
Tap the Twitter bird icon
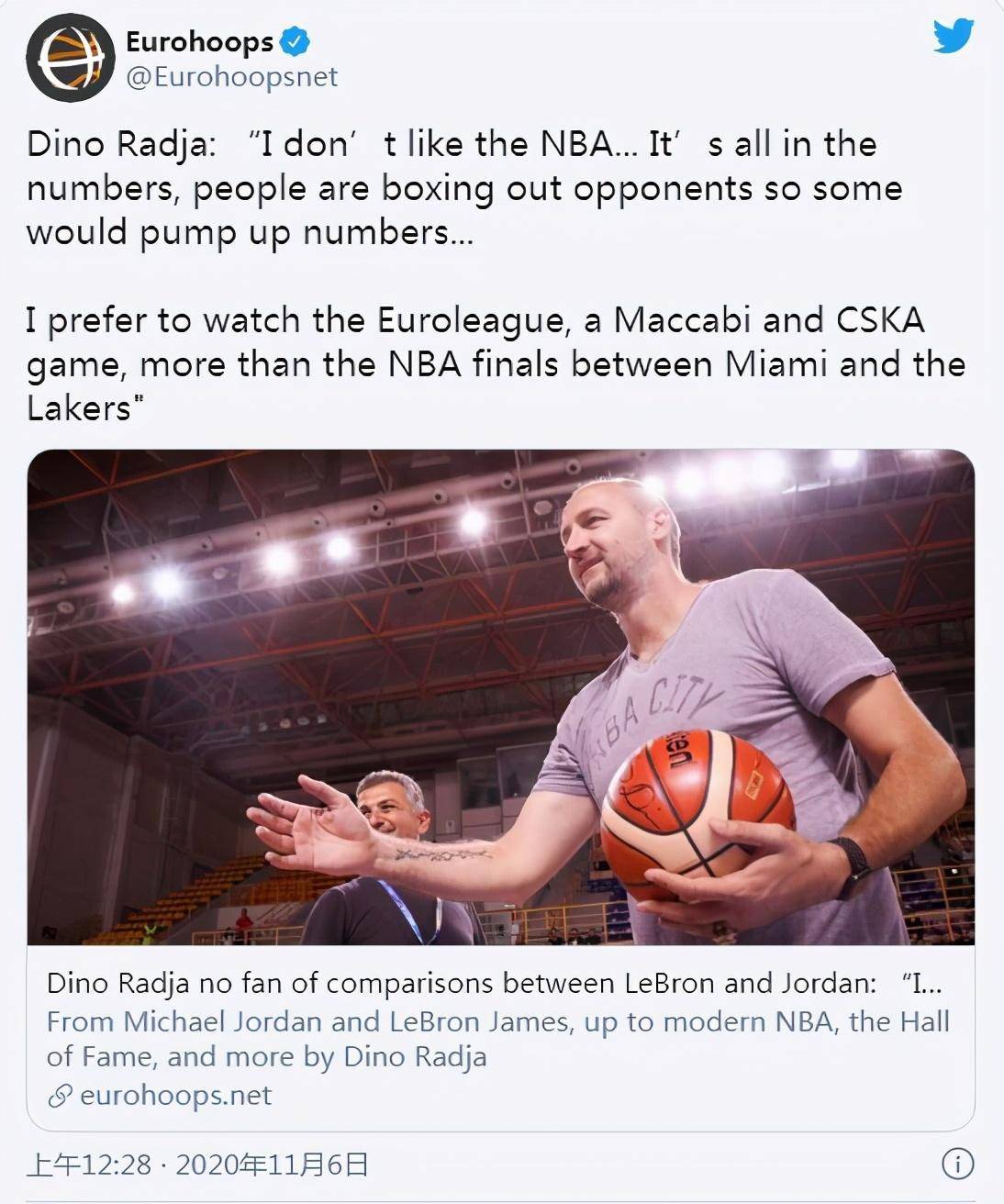point(953,37)
